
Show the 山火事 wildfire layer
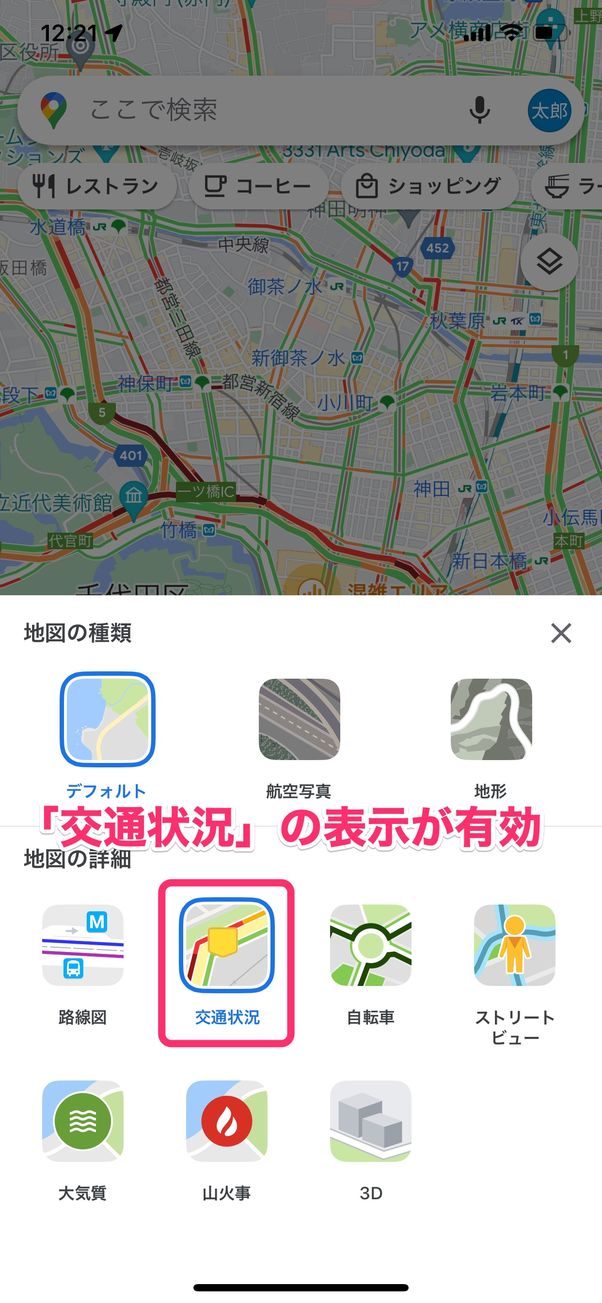pyautogui.click(x=226, y=1121)
